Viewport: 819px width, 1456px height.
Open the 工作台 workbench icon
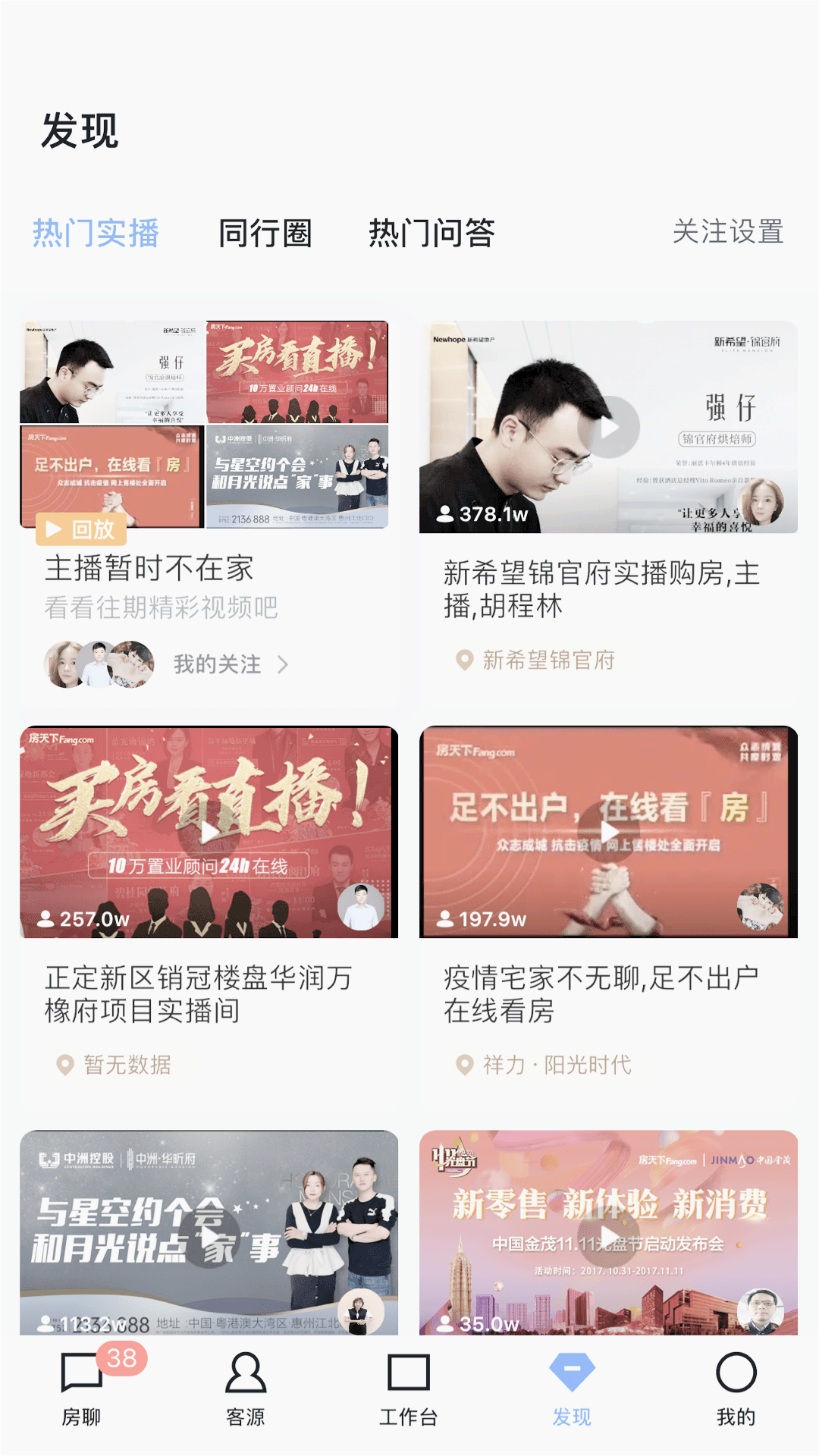[408, 1380]
